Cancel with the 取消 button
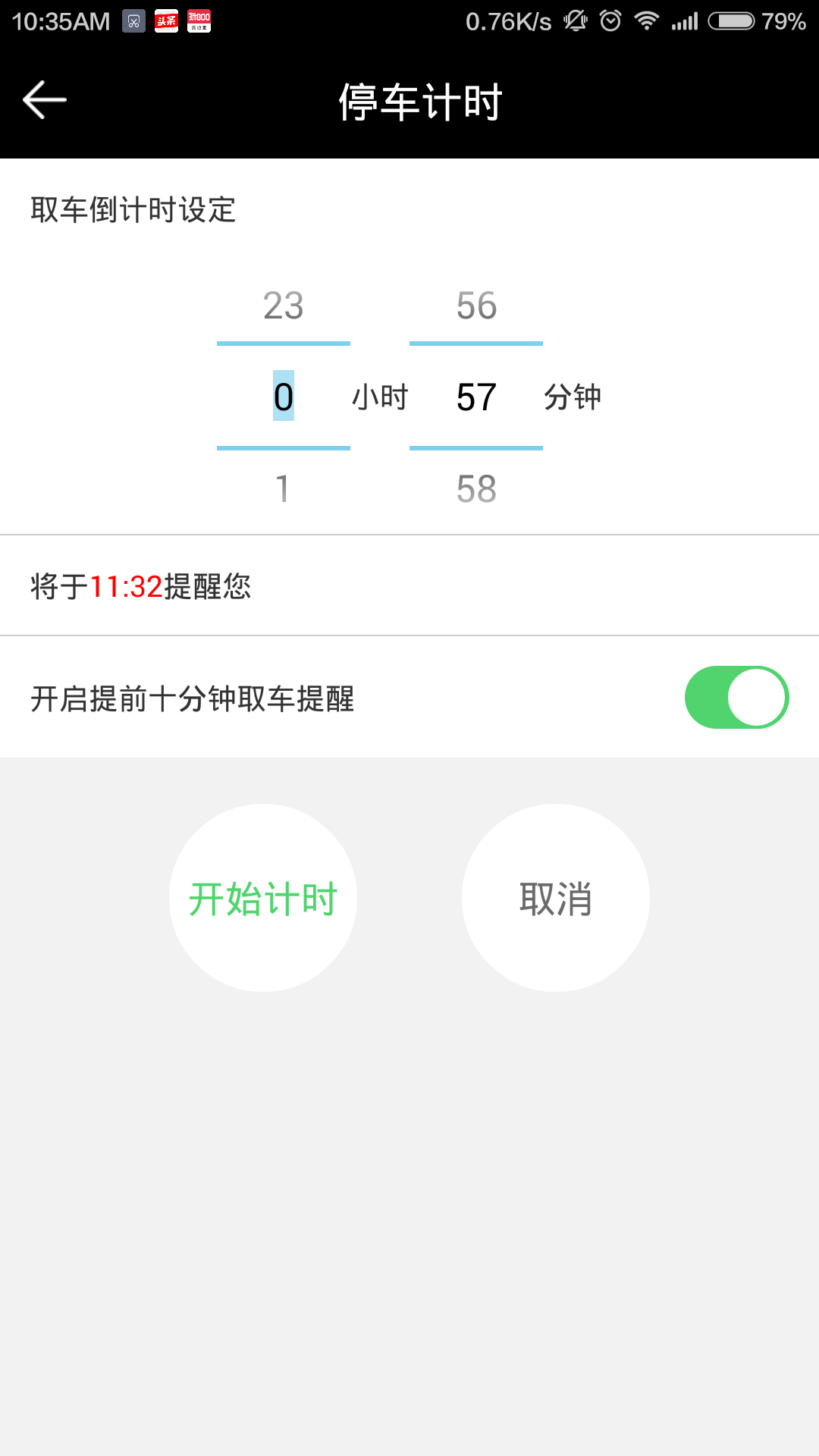 (556, 899)
